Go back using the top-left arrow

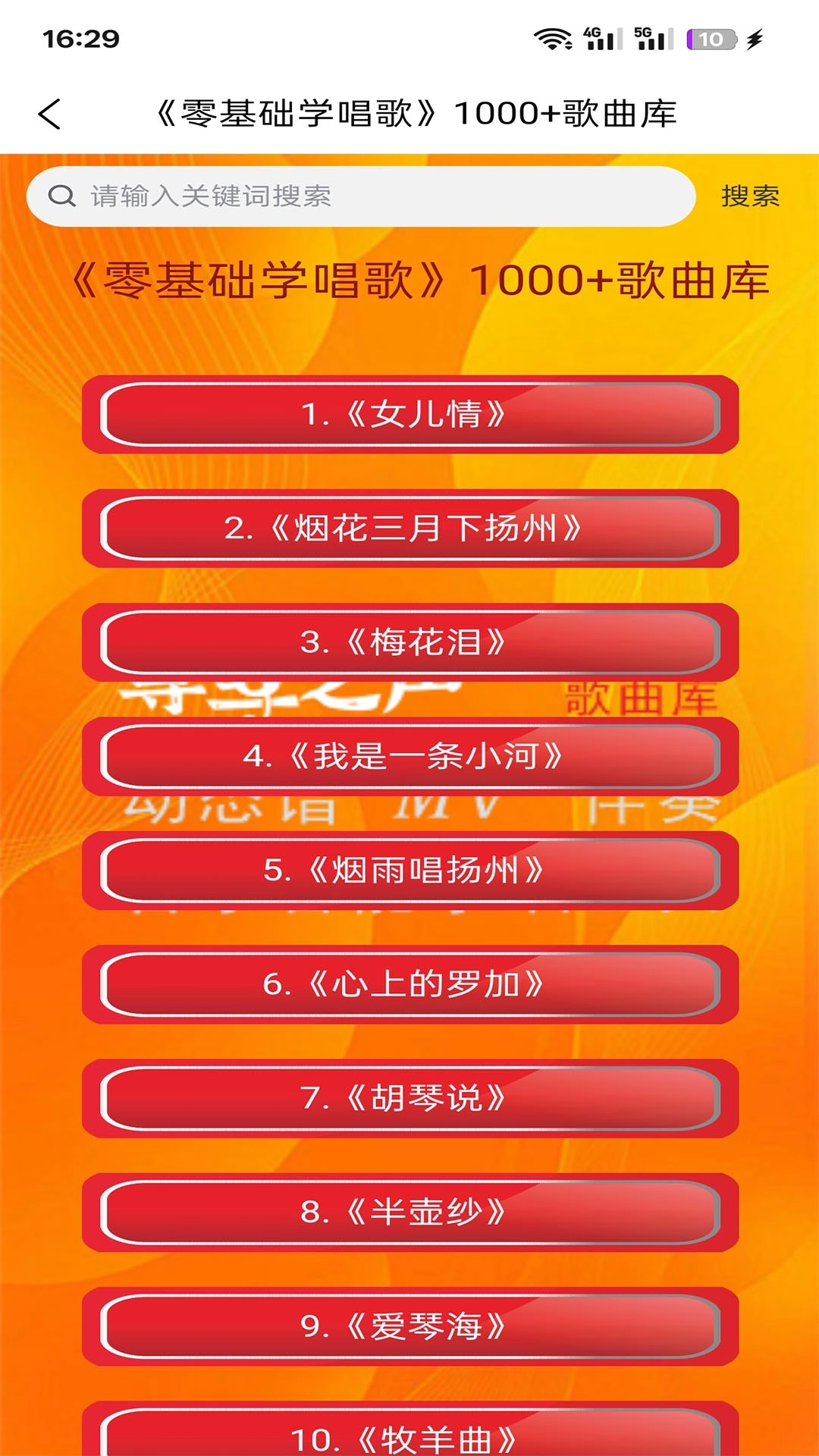[50, 115]
